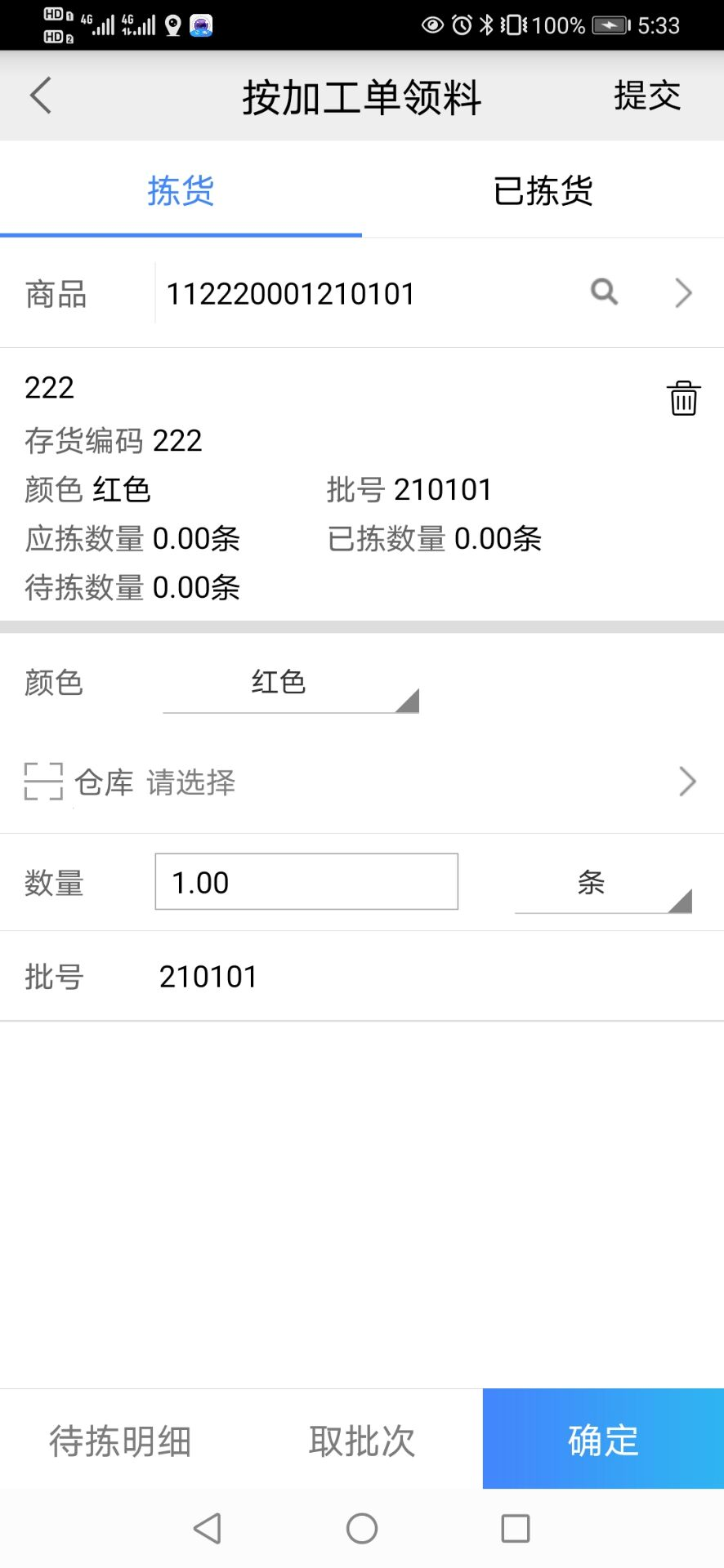This screenshot has height=1568, width=724.
Task: Scan warehouse barcode with the frame icon
Action: click(x=43, y=782)
